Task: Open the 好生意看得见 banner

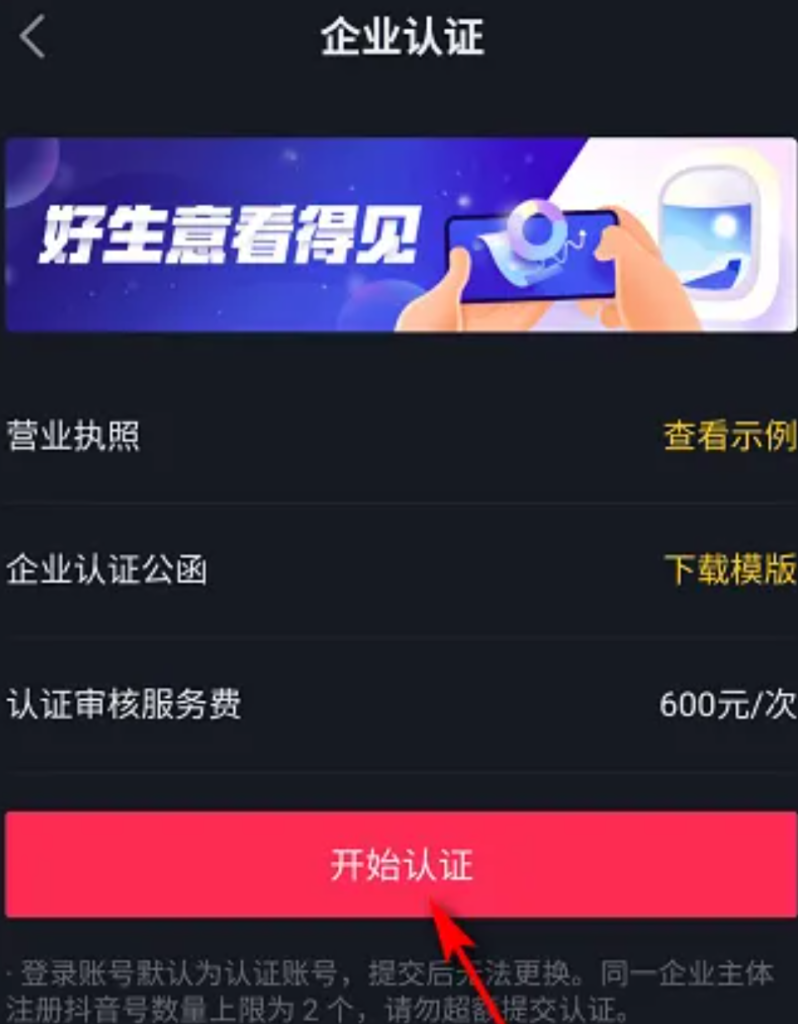Action: 400,235
